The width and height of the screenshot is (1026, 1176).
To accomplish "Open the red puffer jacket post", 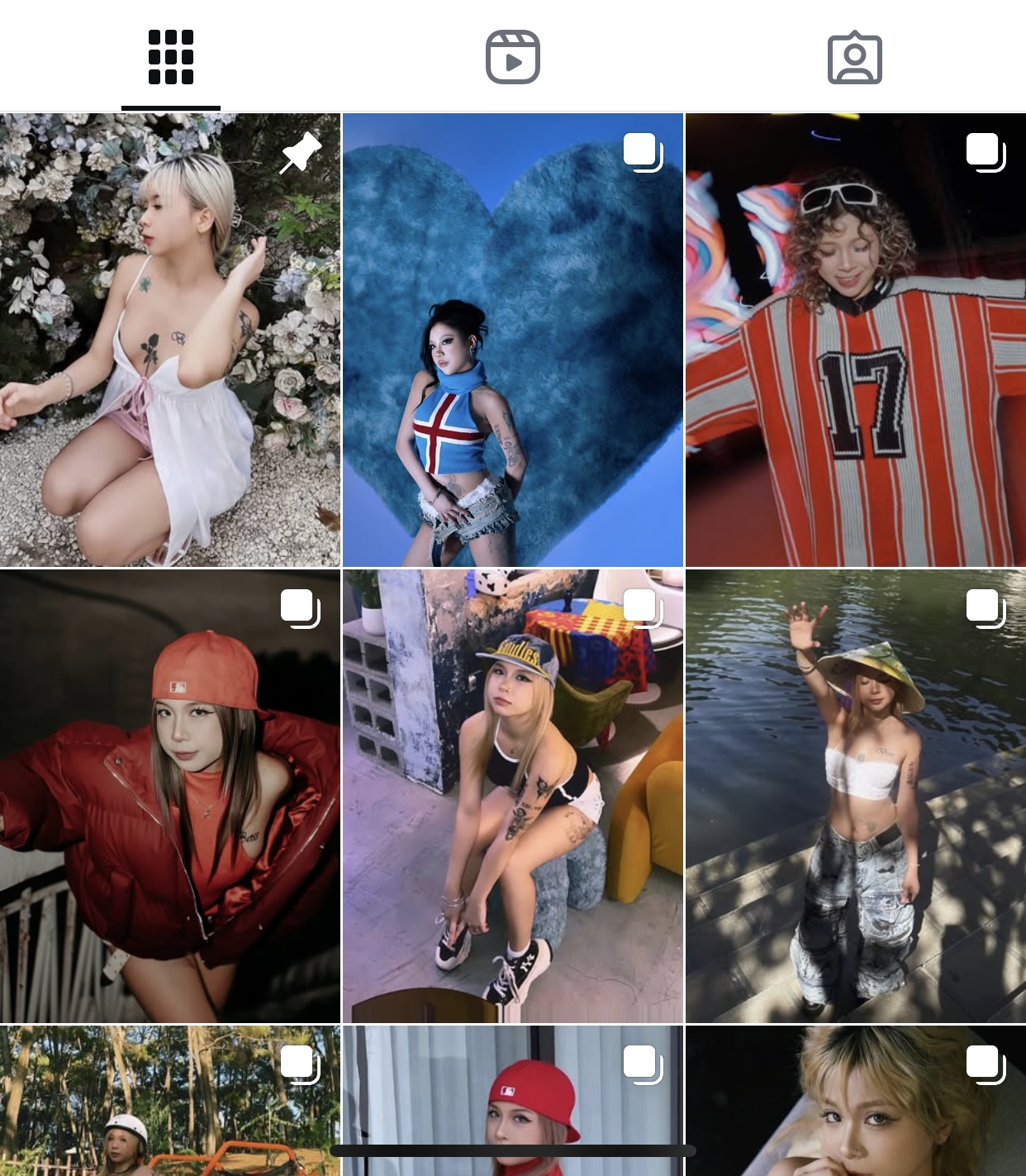I will point(170,796).
